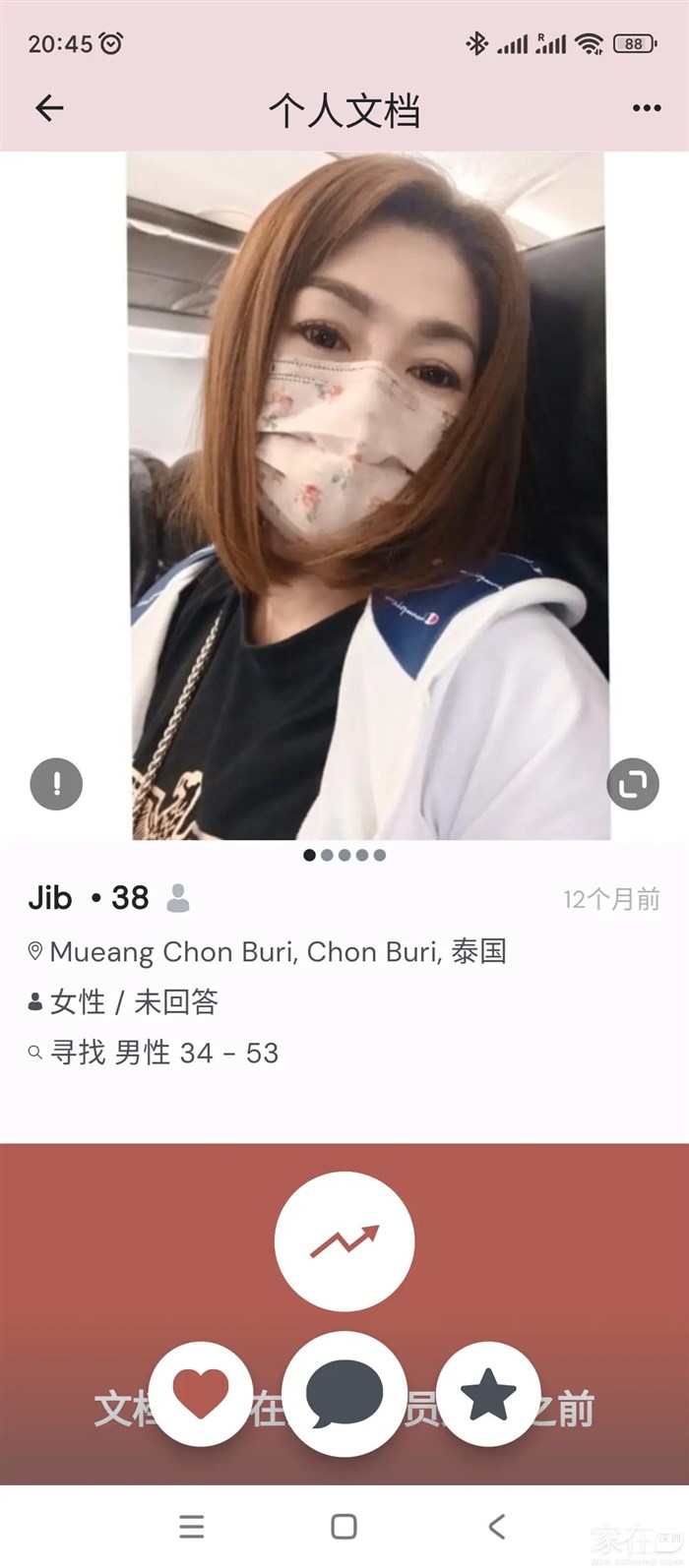689x1568 pixels.
Task: Go back from the profile page
Action: pyautogui.click(x=49, y=108)
